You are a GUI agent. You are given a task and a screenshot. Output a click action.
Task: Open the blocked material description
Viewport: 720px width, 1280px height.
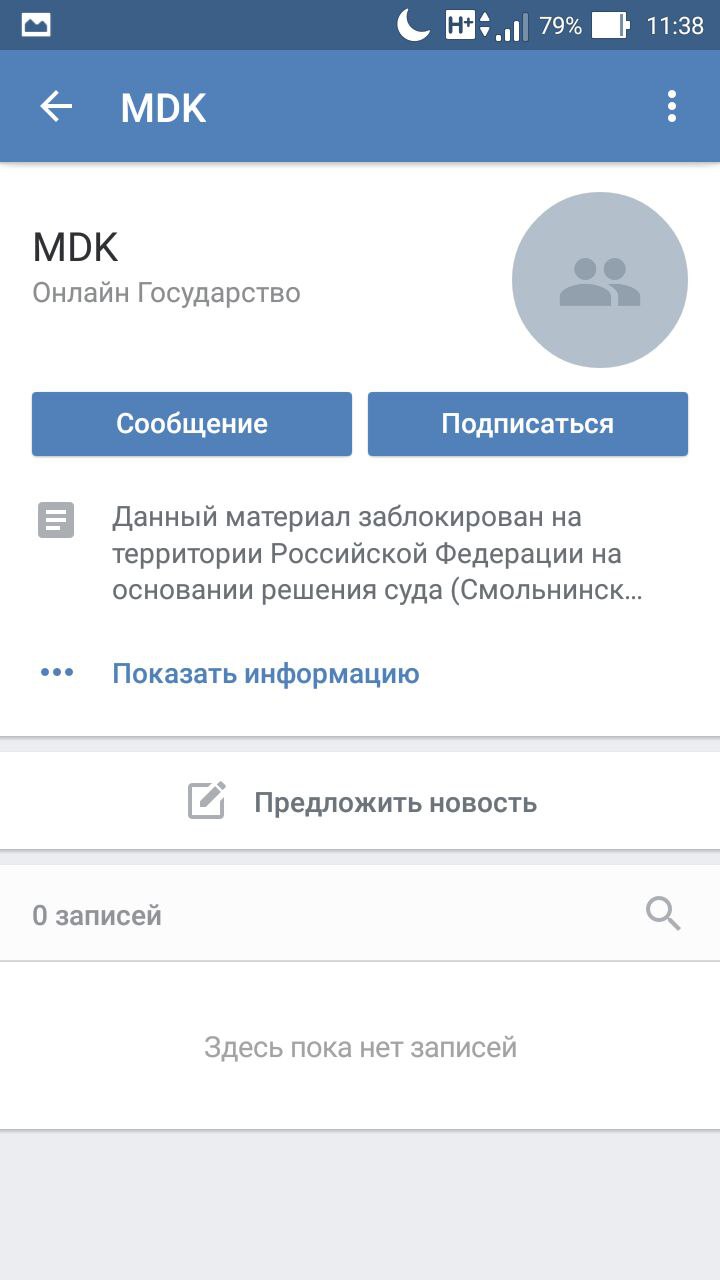pos(376,554)
